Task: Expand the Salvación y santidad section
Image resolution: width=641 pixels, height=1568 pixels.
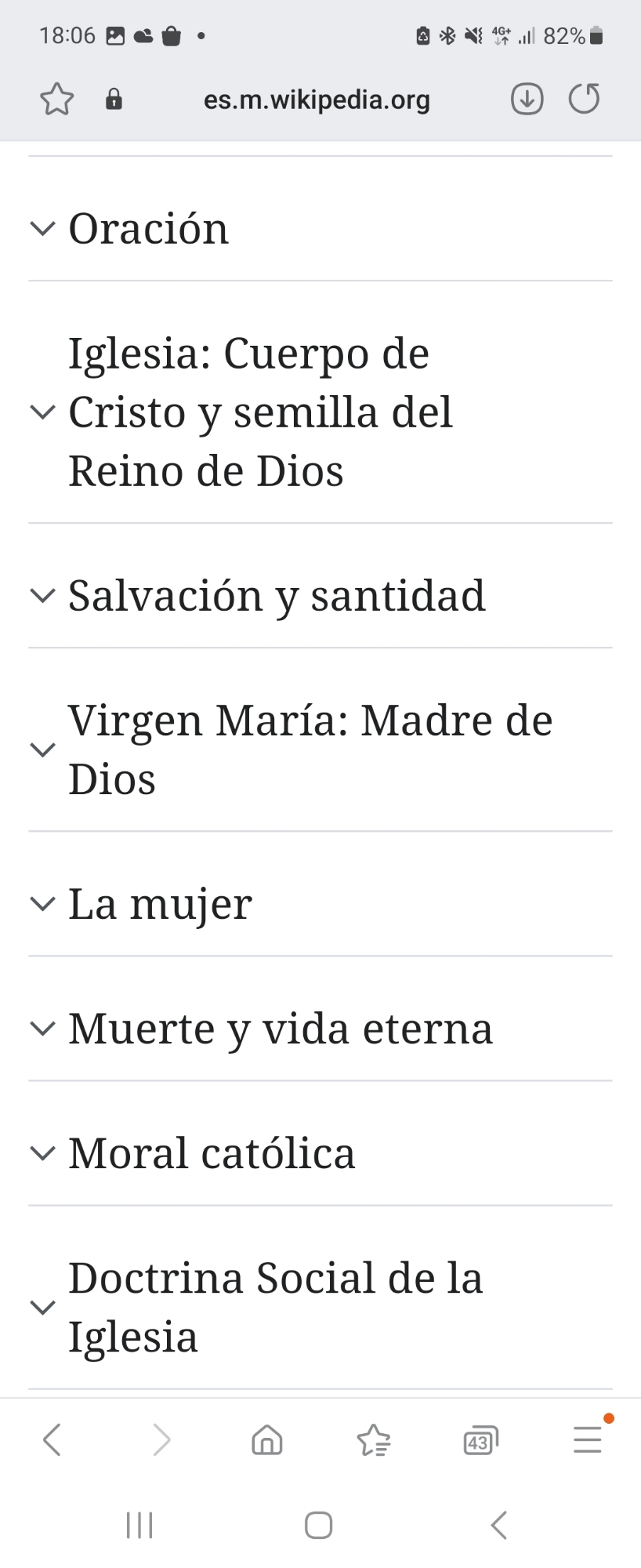Action: pyautogui.click(x=276, y=595)
